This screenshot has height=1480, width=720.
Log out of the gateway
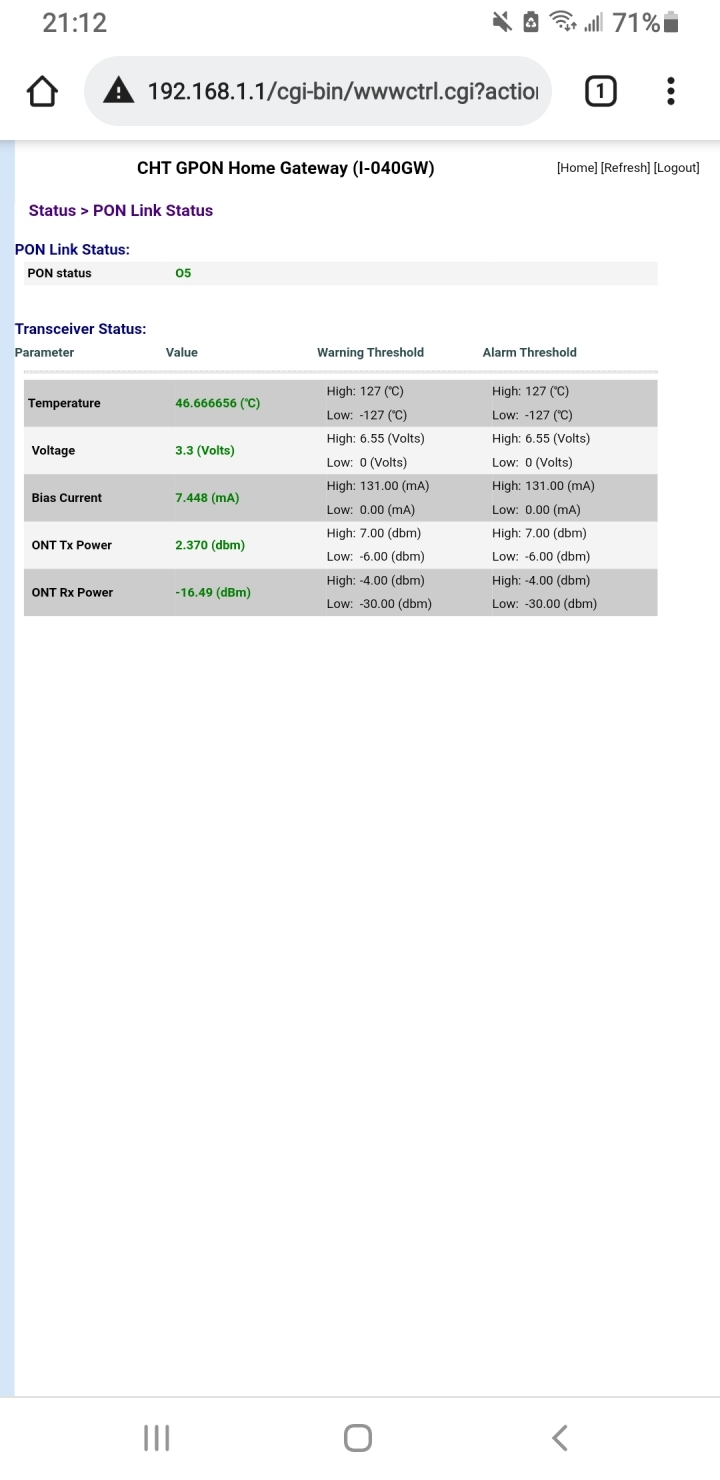coord(677,168)
